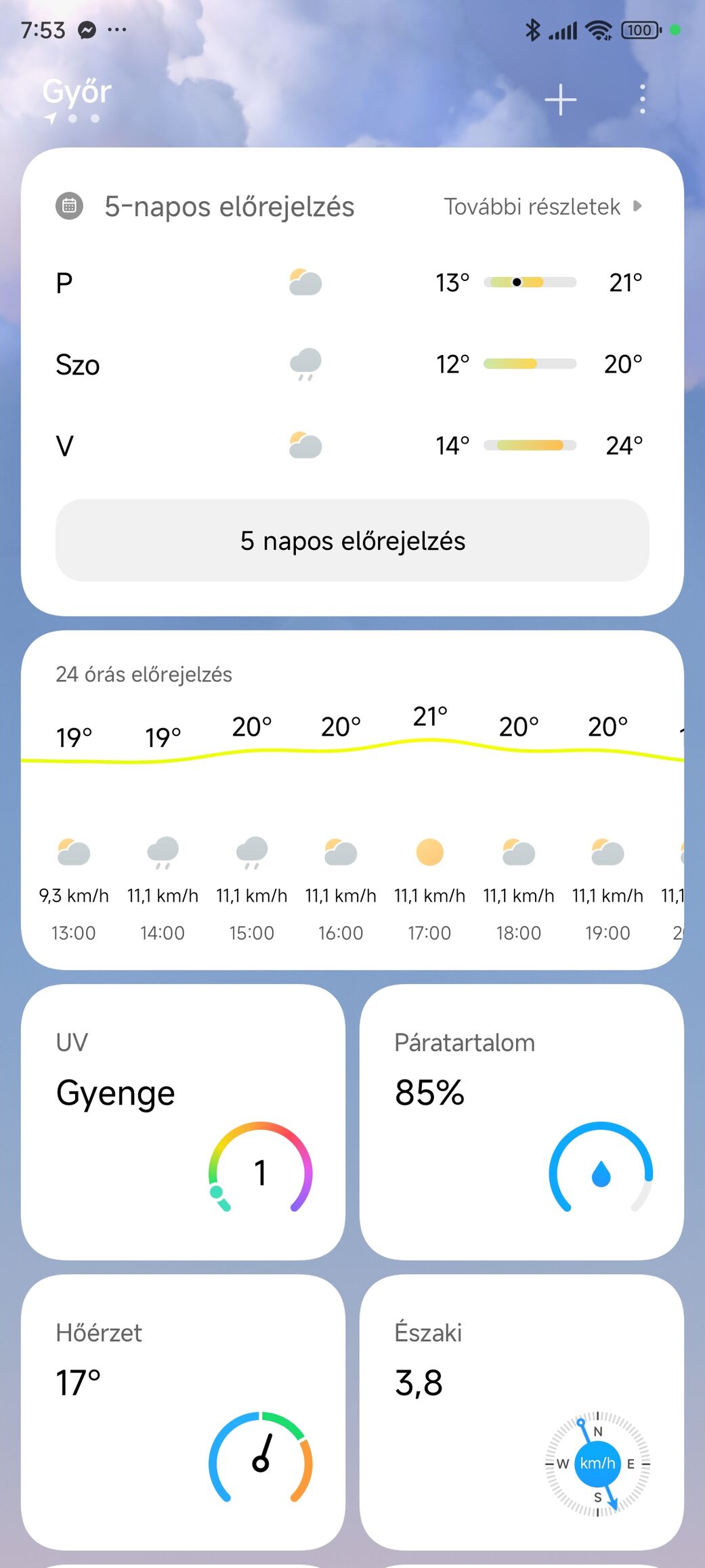
Task: Tap the 5 napos előrejelzés button
Action: click(352, 541)
